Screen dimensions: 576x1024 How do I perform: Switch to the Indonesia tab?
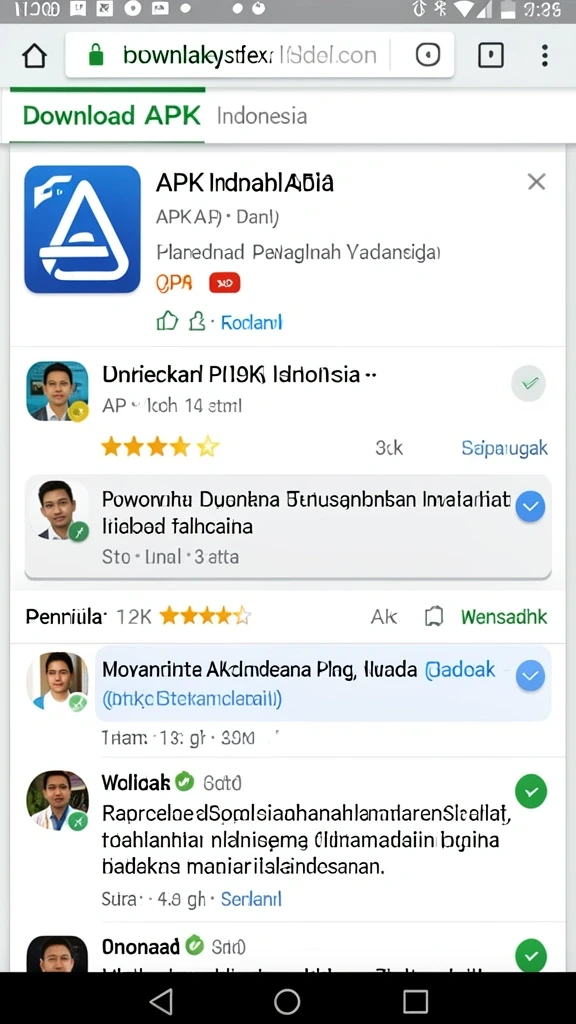(x=262, y=116)
